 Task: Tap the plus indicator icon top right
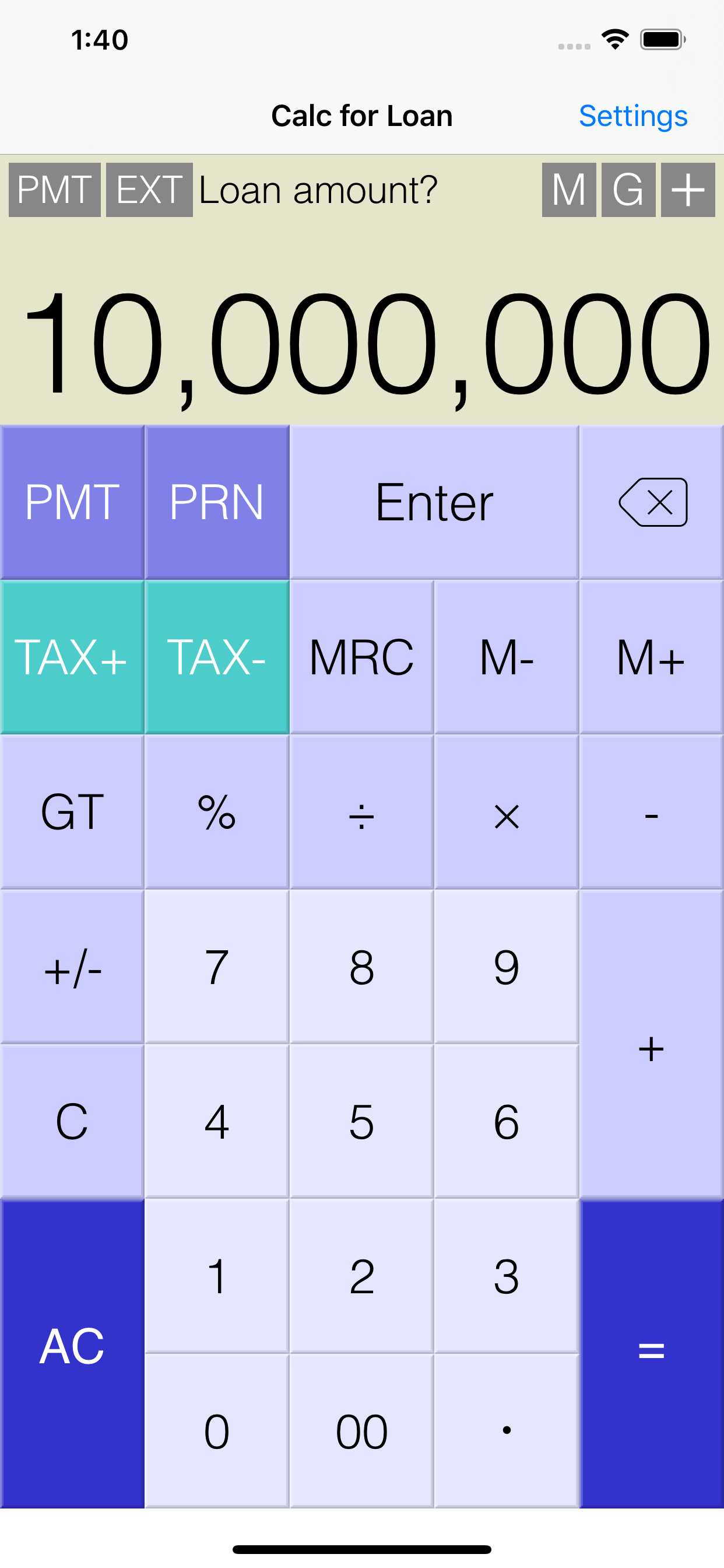coord(686,191)
